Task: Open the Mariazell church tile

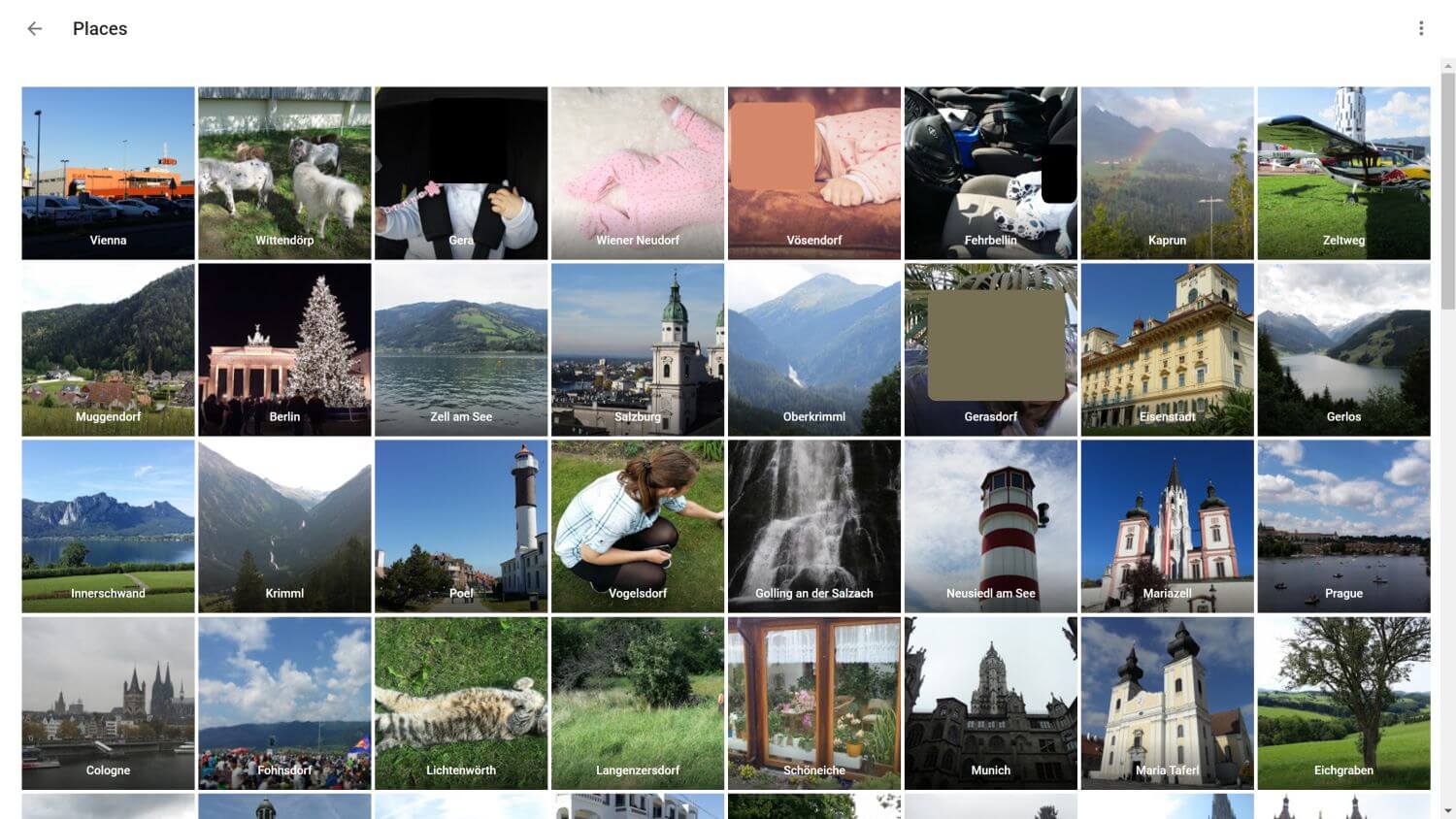Action: [x=1167, y=526]
